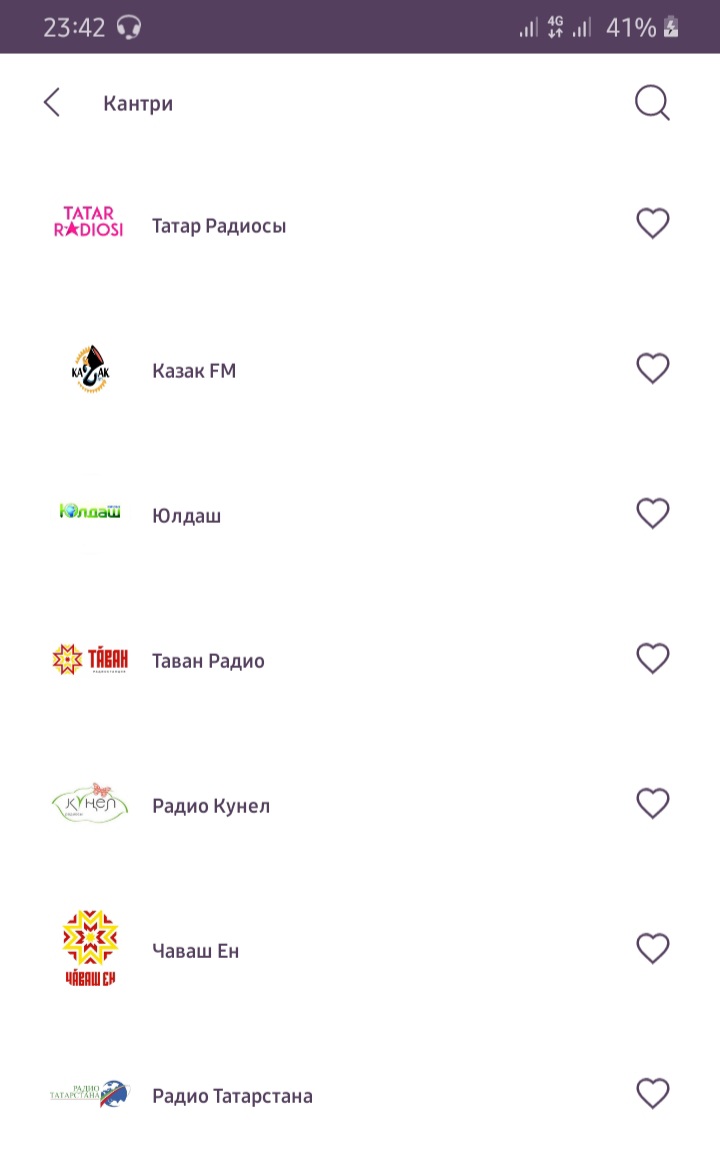Screen dimensions: 720x1171
Task: Play the Казак FM station
Action: tap(194, 371)
